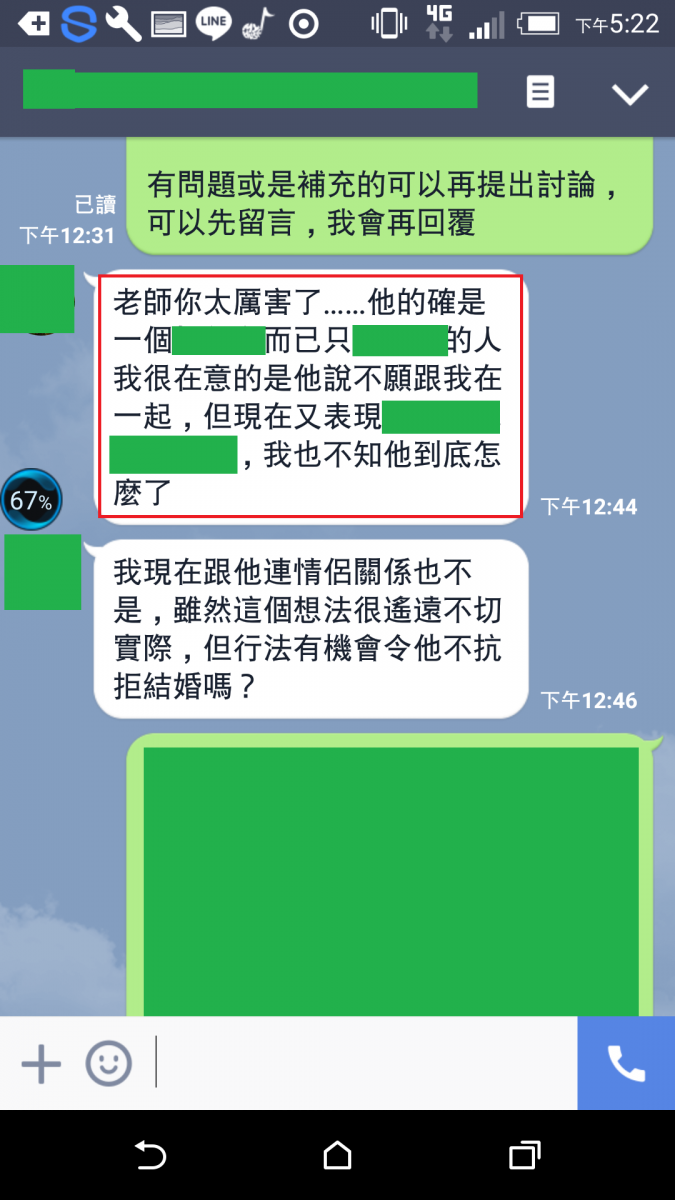Tap the 67% floating battery bubble

31,500
